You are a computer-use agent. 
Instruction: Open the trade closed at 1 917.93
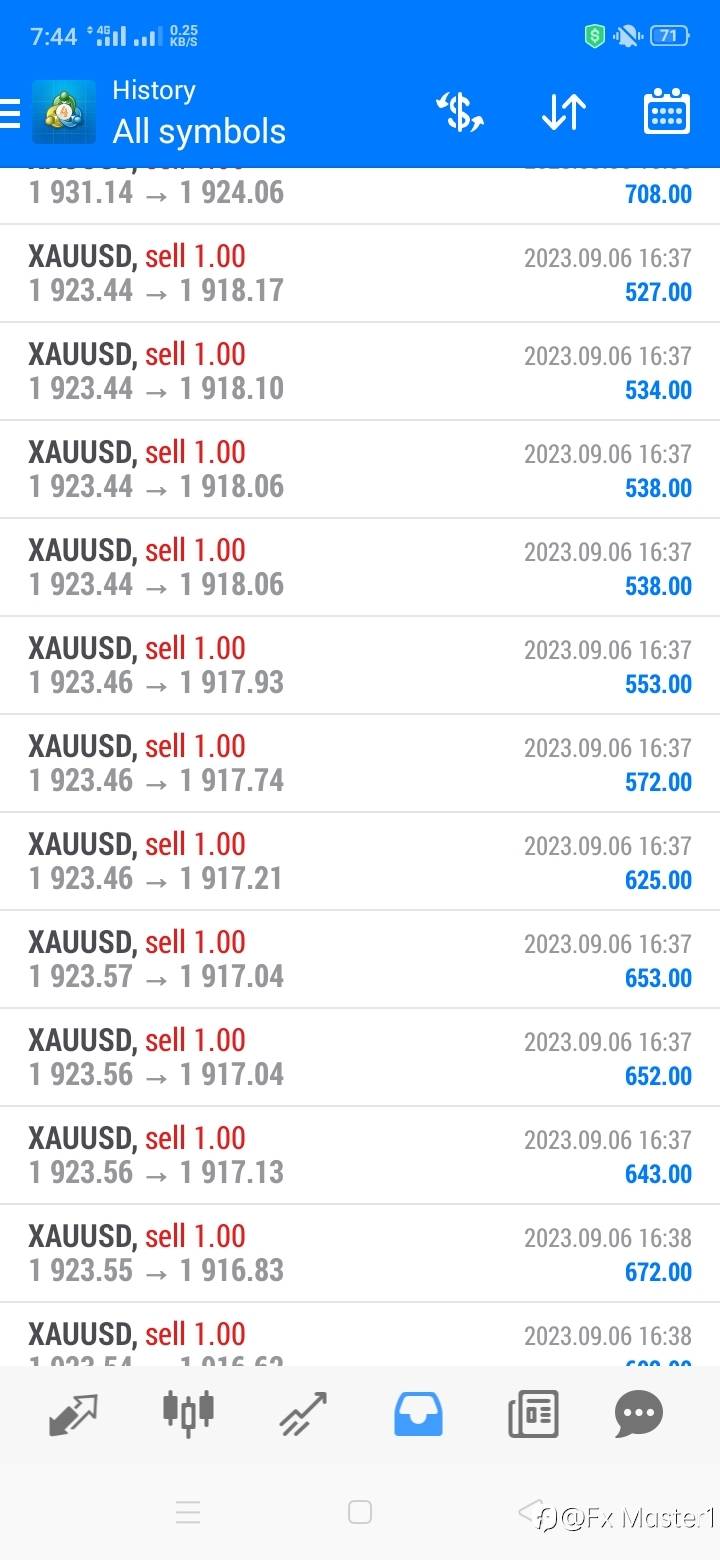[x=360, y=666]
